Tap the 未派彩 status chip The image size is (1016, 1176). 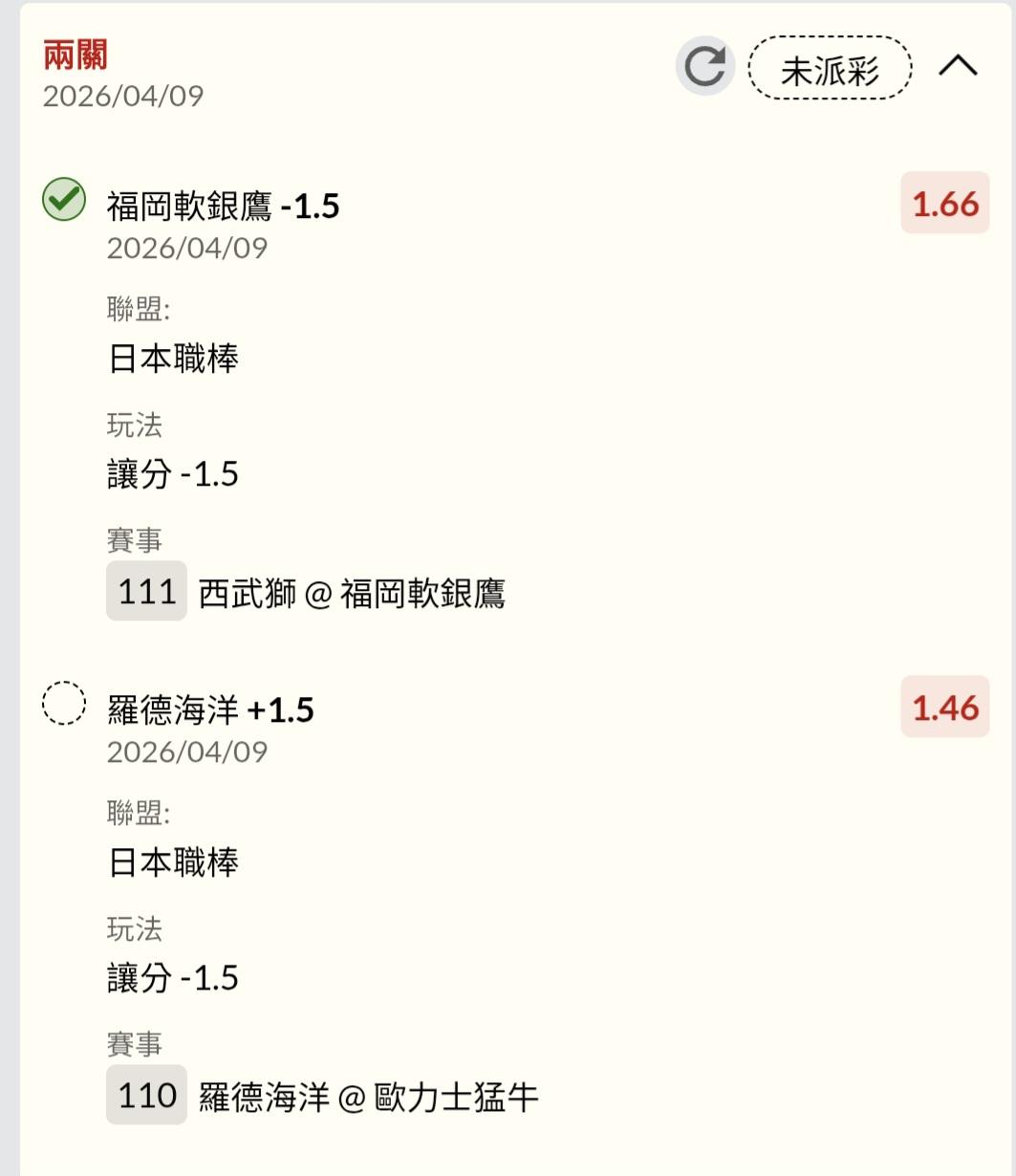click(830, 68)
